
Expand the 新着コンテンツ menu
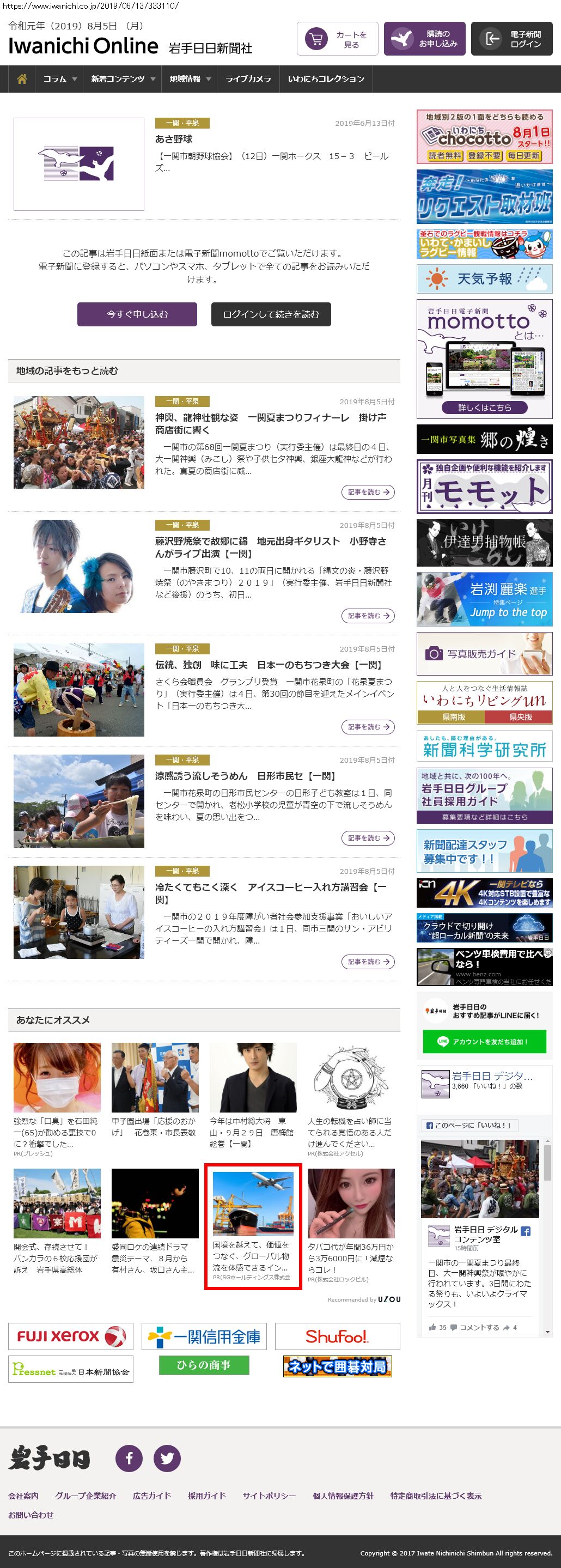123,78
